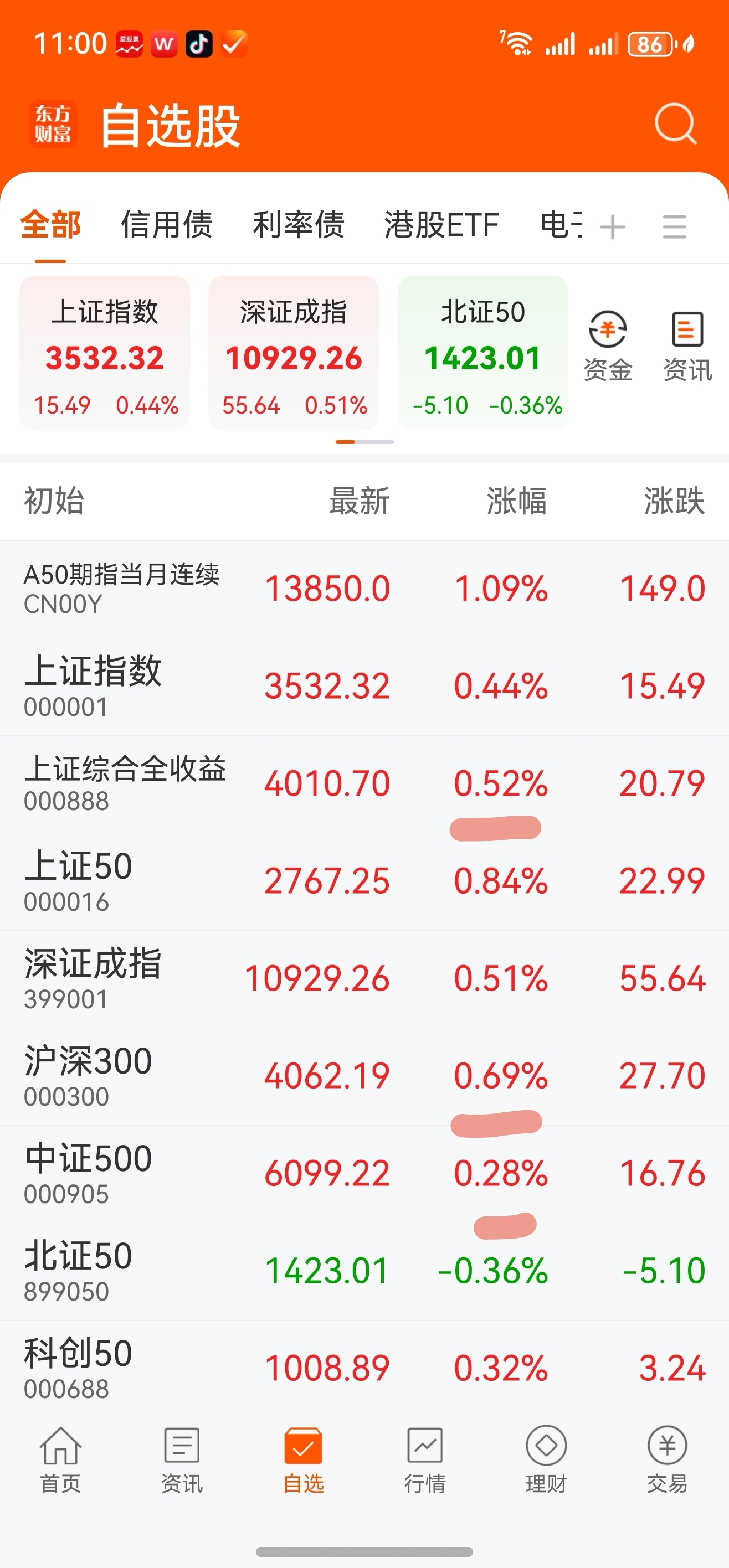Go to the 交易 tab
The width and height of the screenshot is (729, 1568).
(x=668, y=1459)
